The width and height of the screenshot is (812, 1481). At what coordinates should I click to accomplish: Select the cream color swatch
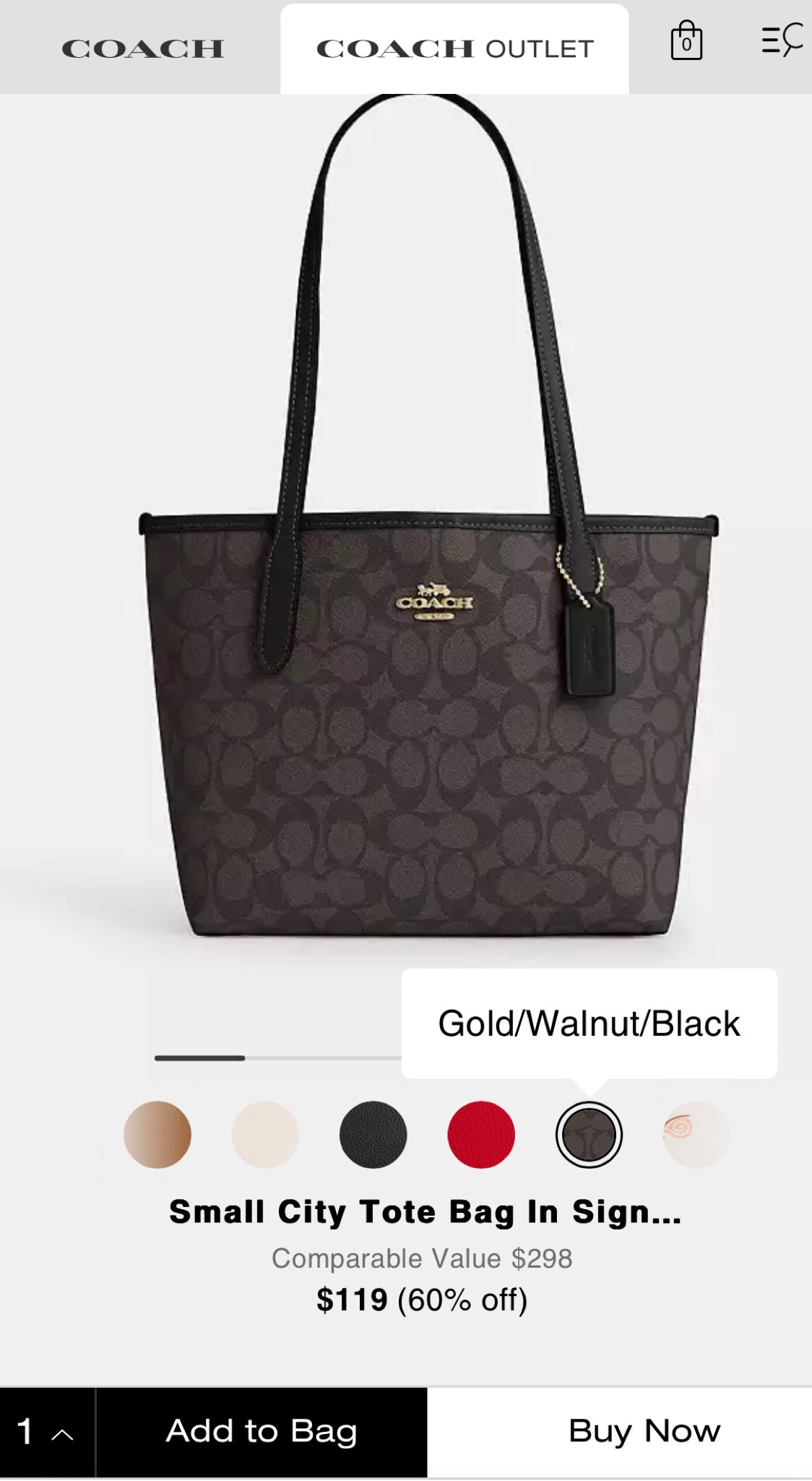(265, 1134)
